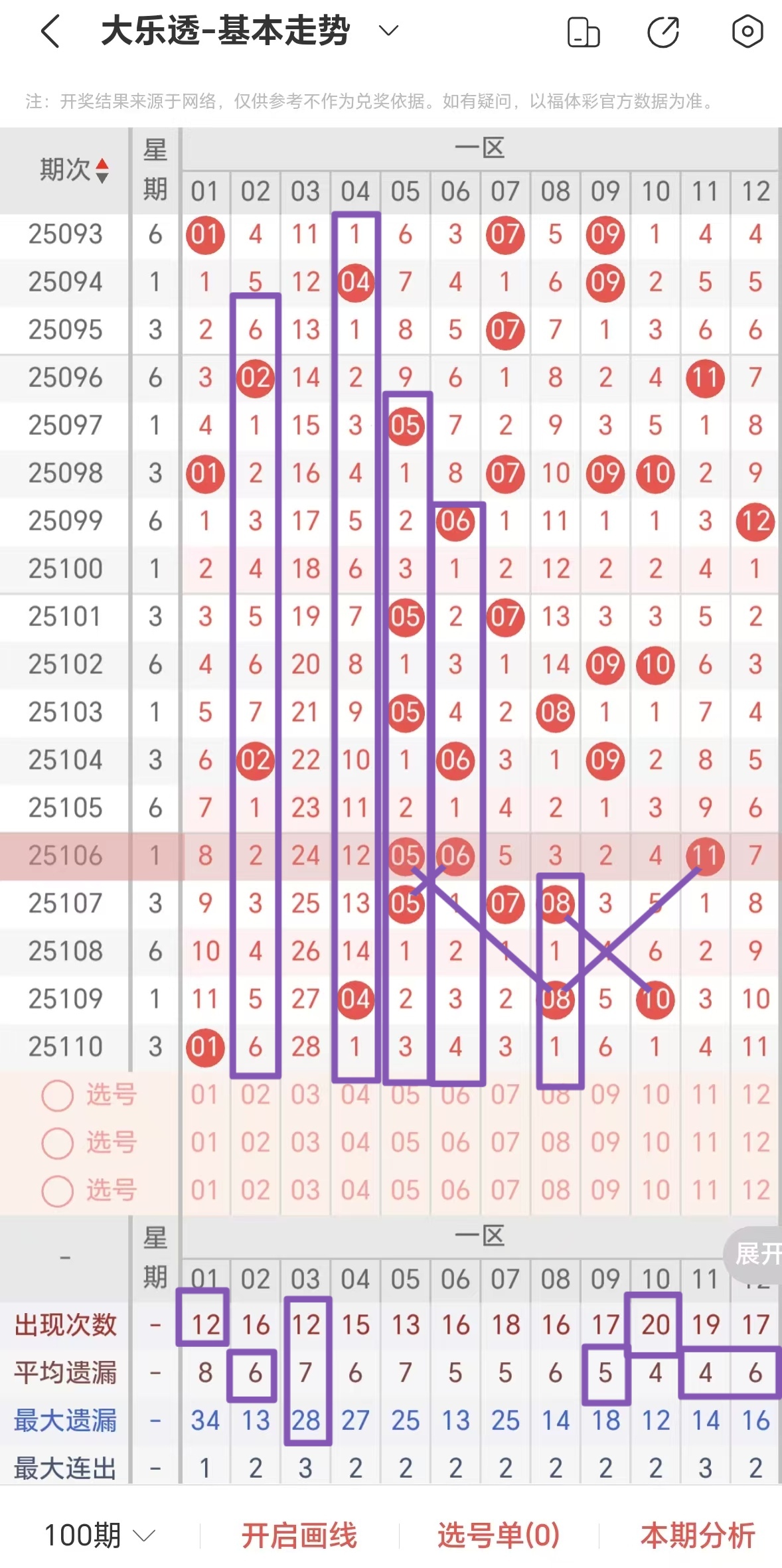Open the floating window icon in the top bar

[584, 31]
